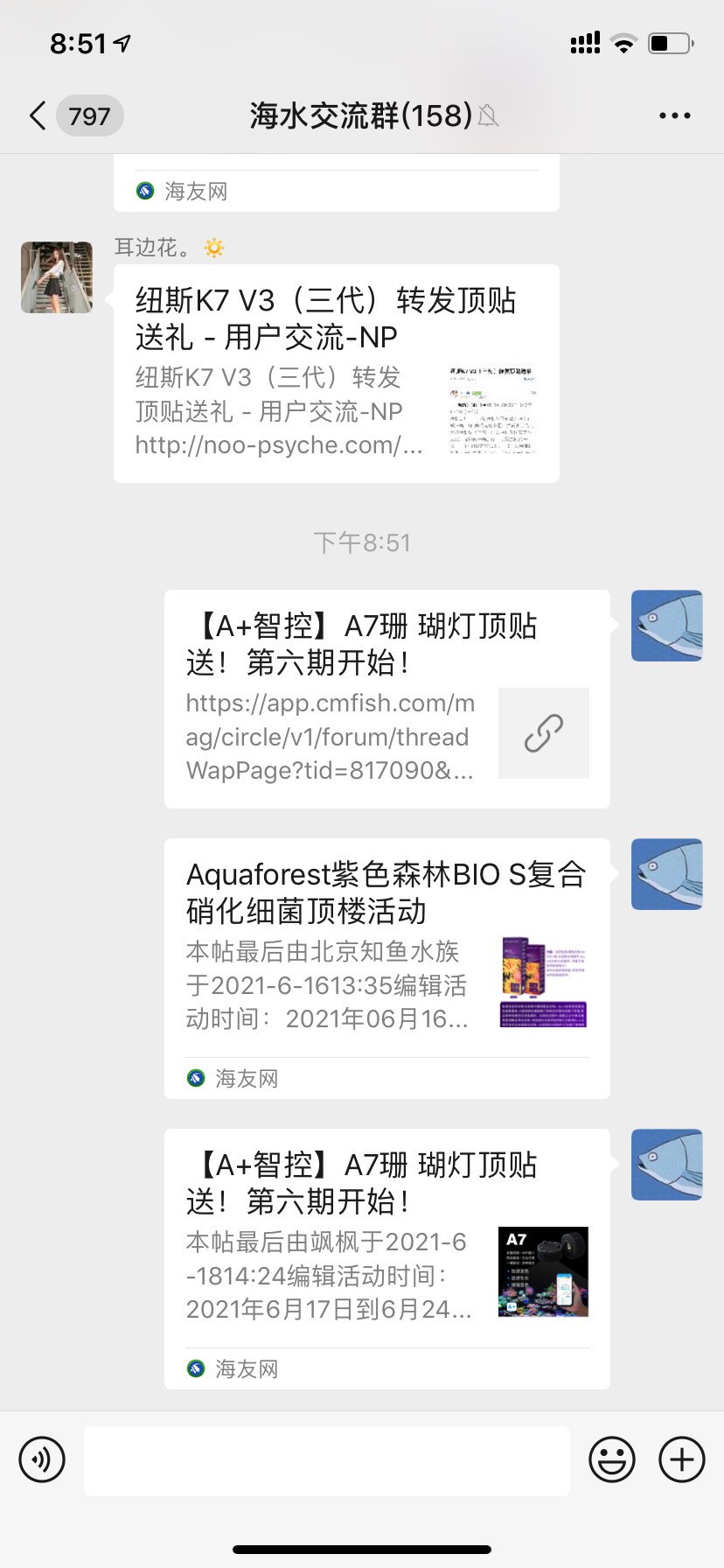Open 耳边花's profile avatar
The image size is (724, 1568).
(57, 277)
